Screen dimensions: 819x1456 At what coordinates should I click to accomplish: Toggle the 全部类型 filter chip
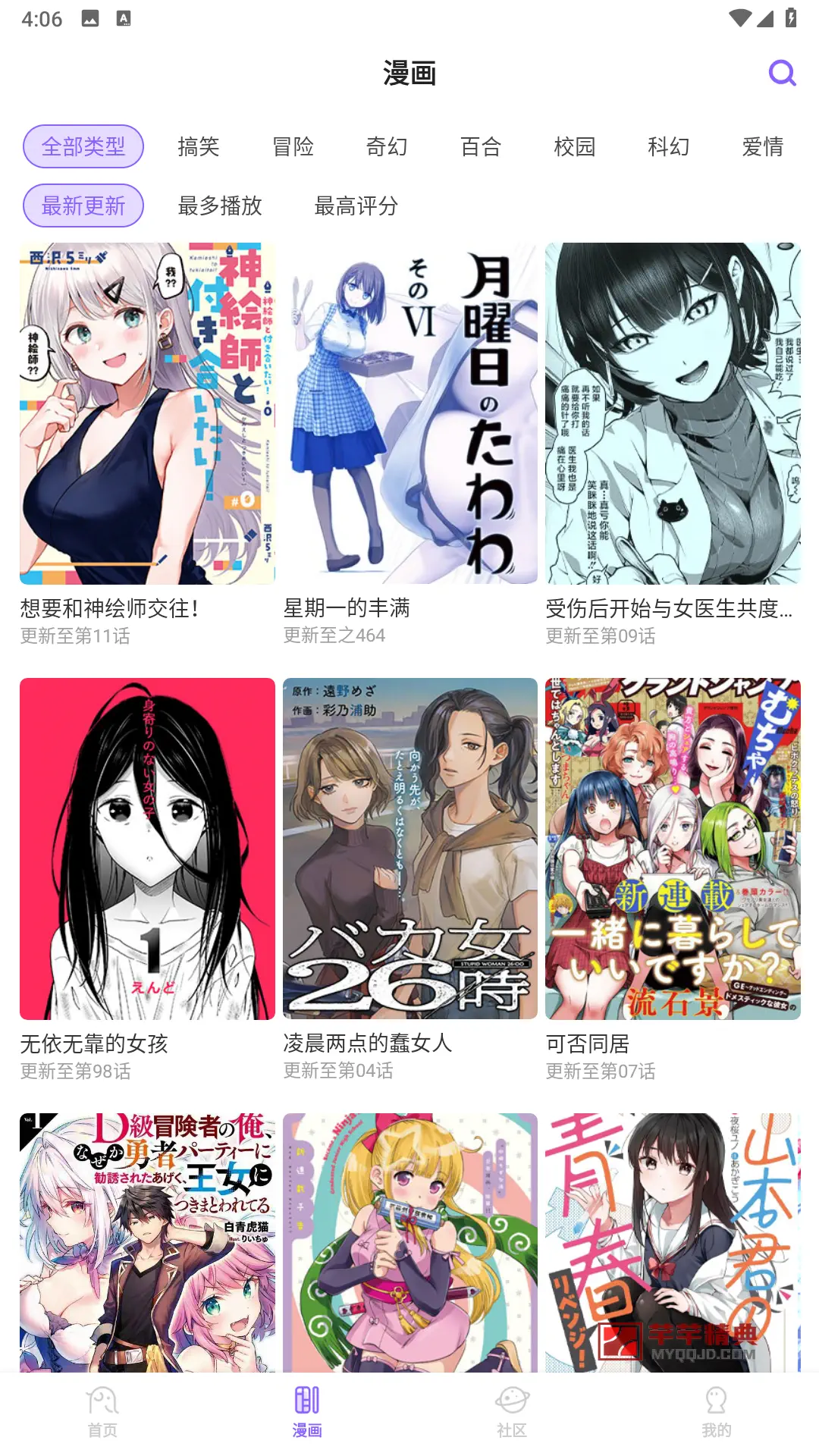pos(83,147)
